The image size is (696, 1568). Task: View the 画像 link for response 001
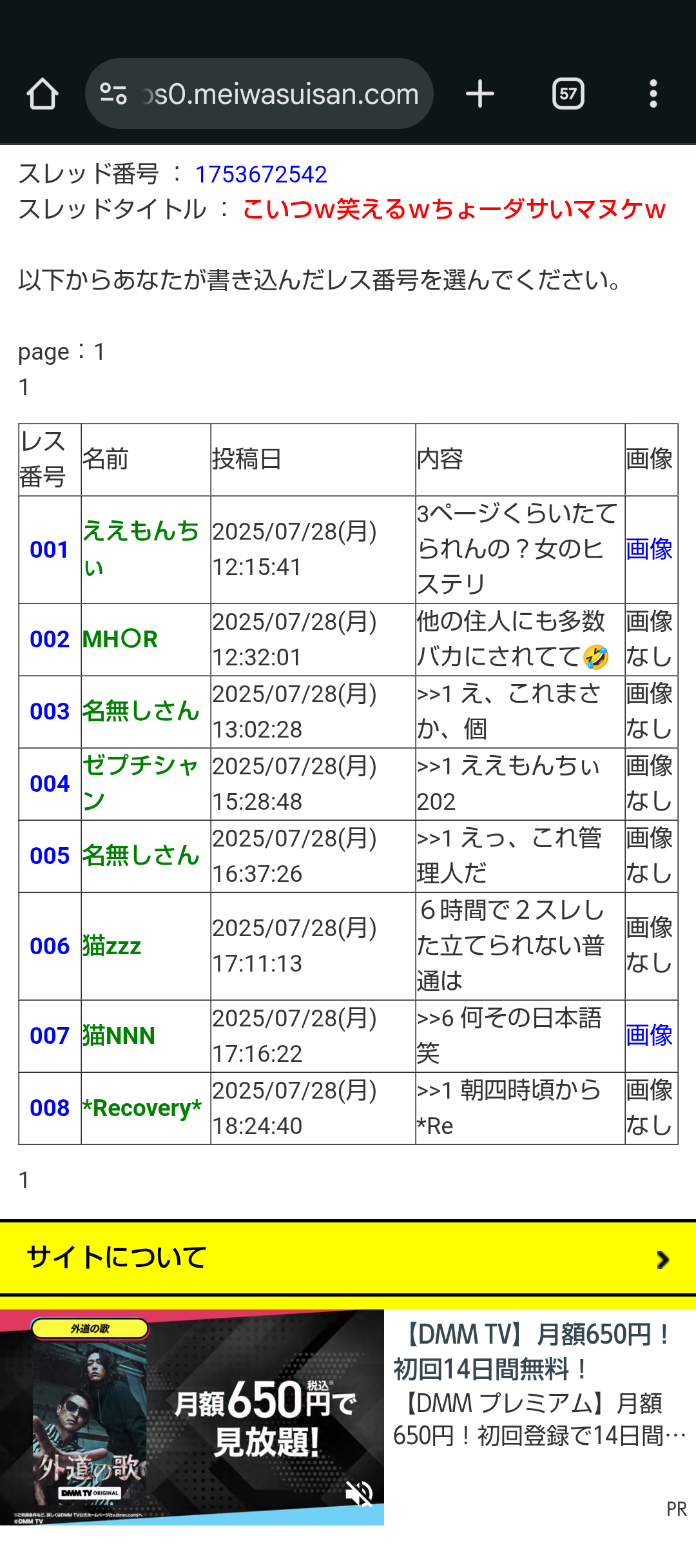pyautogui.click(x=649, y=549)
